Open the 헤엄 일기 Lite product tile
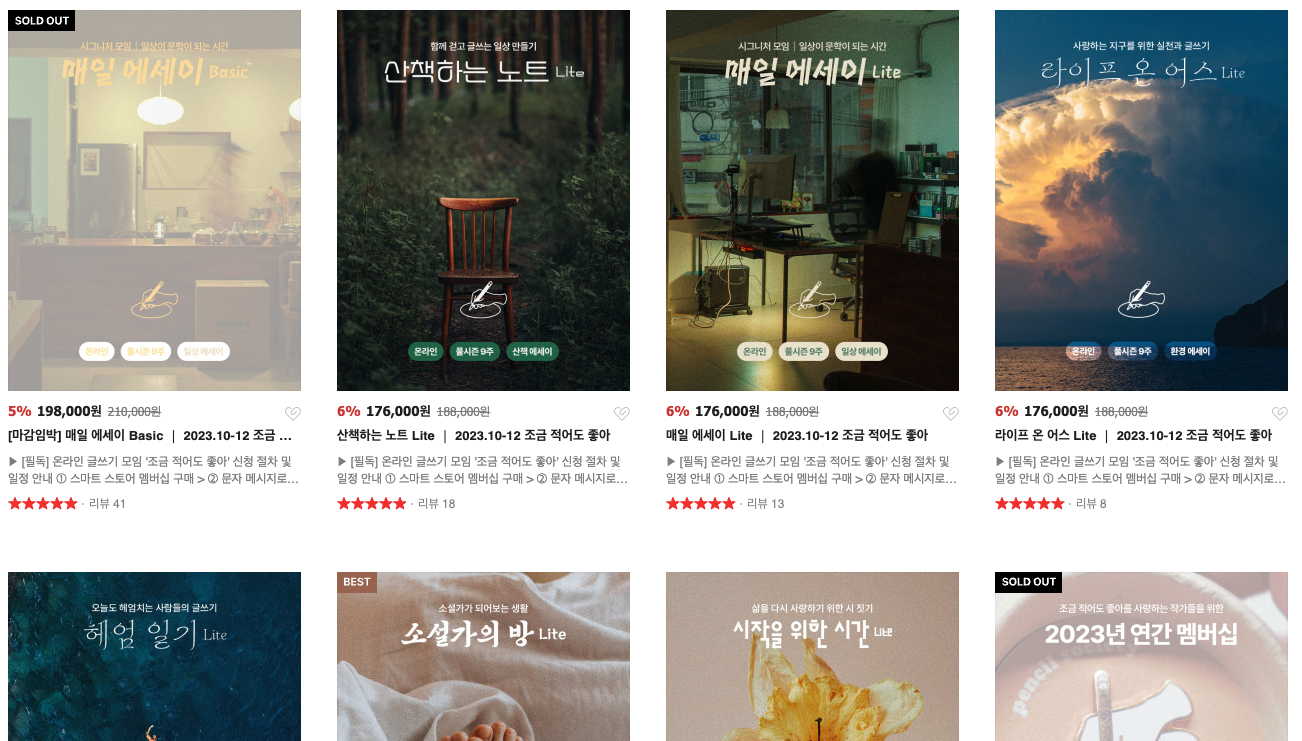Viewport: 1302px width, 741px height. click(x=154, y=660)
